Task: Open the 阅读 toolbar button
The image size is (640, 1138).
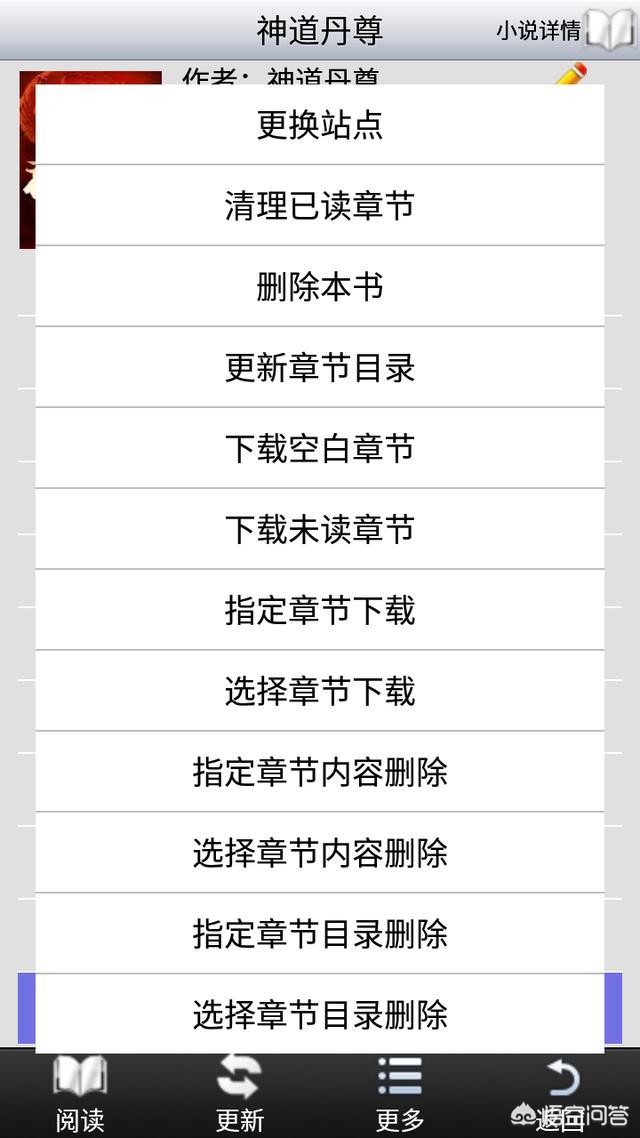Action: 80,1095
